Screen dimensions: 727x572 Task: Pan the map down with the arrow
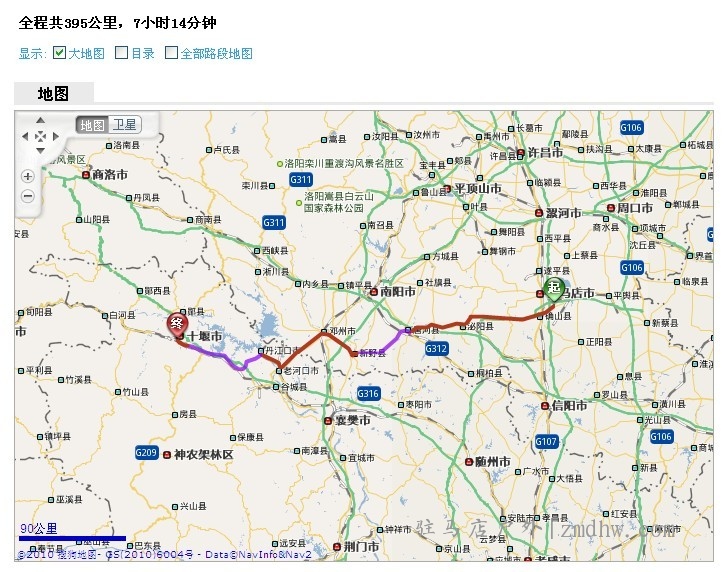pyautogui.click(x=40, y=151)
